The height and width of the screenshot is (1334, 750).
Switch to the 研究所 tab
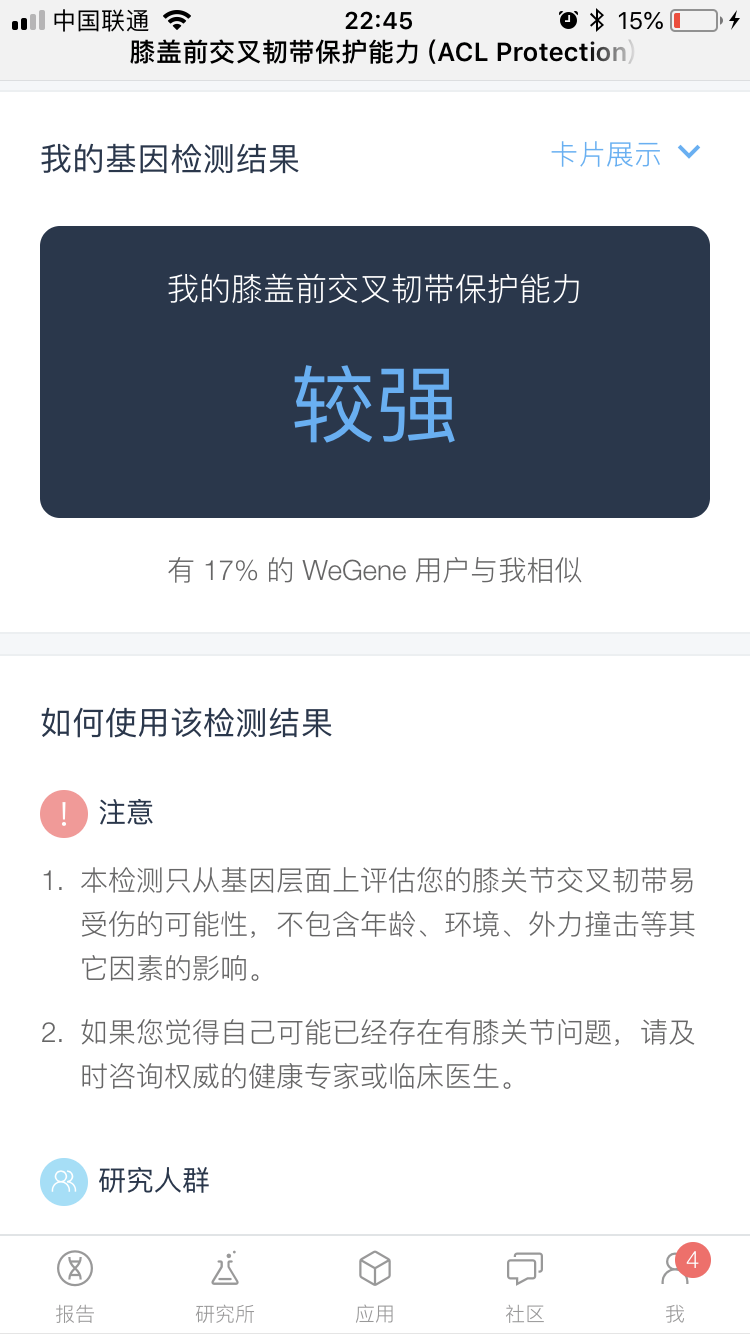pyautogui.click(x=225, y=1286)
